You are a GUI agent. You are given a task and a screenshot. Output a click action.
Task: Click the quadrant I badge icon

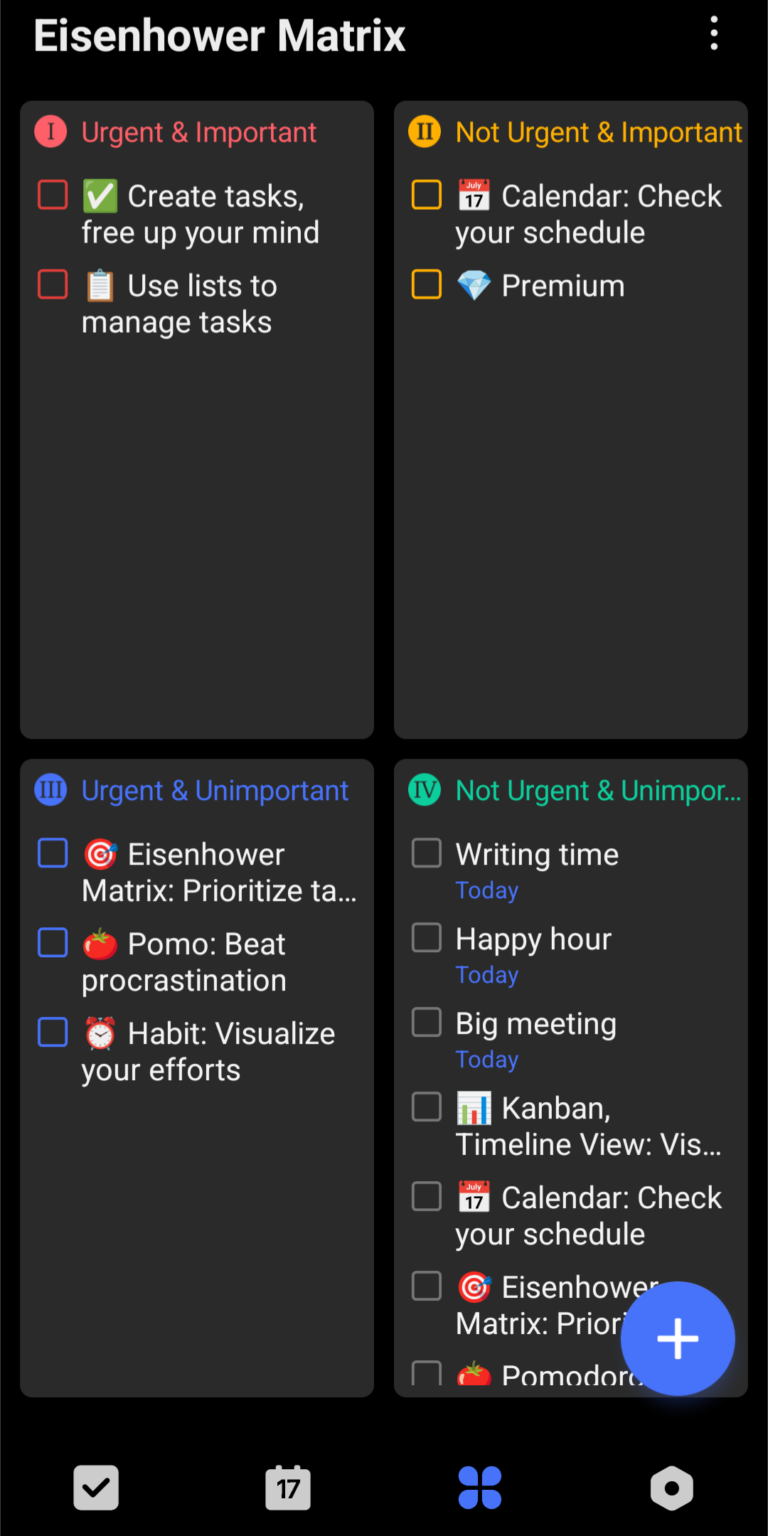tap(51, 131)
